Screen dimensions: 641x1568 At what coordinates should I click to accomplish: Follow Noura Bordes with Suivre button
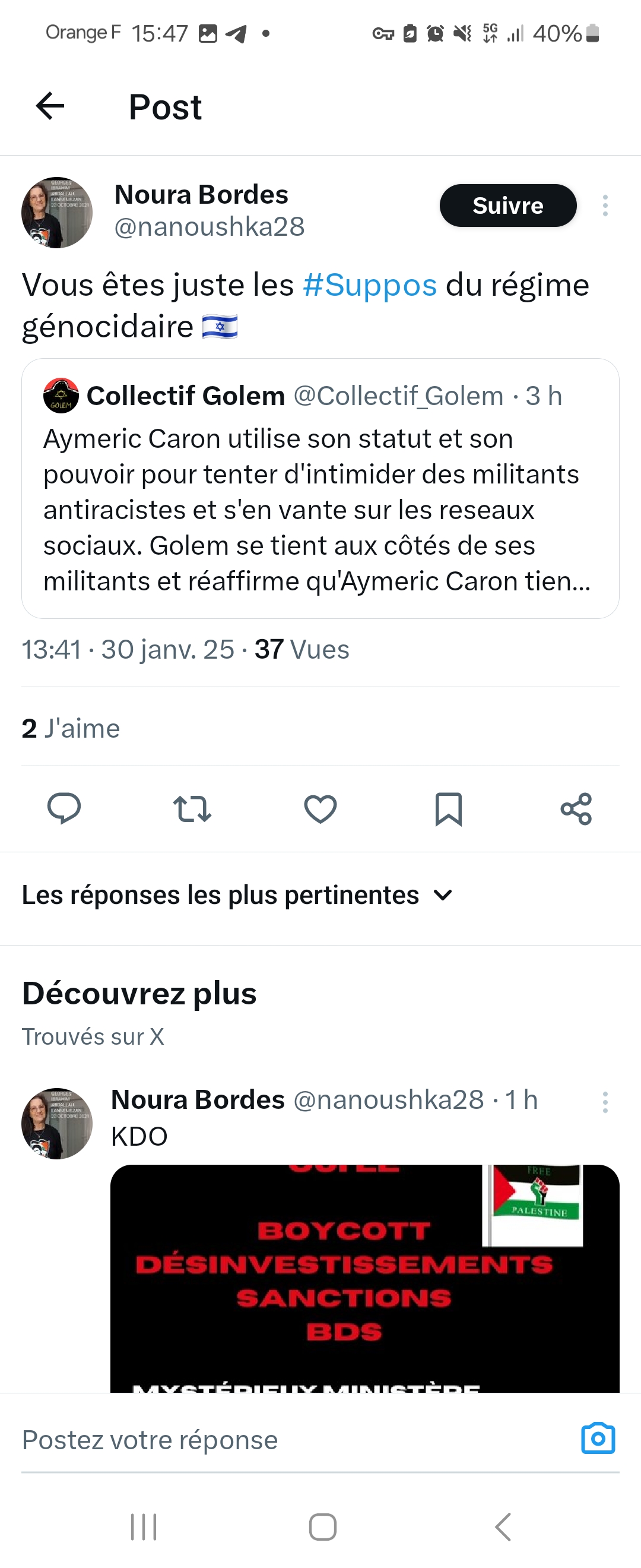pyautogui.click(x=507, y=206)
